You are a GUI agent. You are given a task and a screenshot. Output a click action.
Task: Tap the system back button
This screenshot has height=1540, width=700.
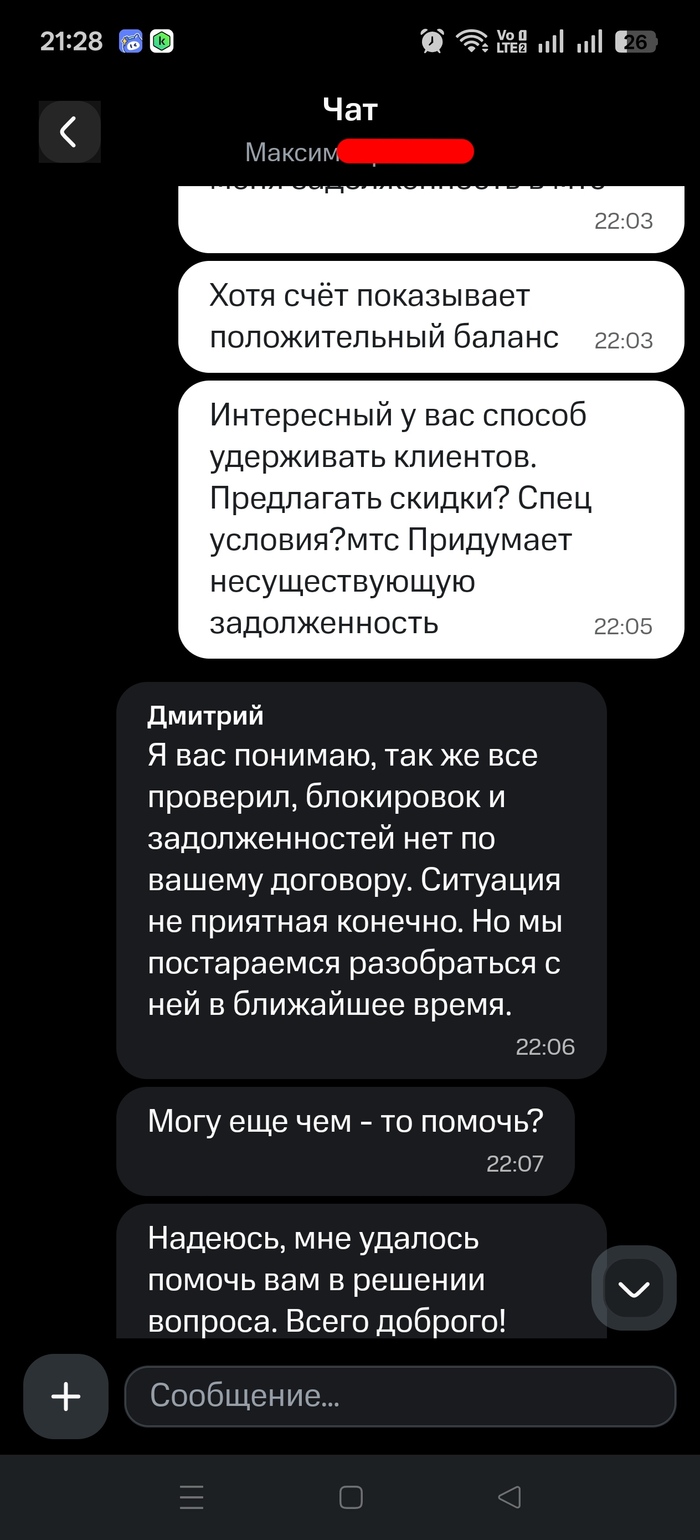click(509, 1497)
